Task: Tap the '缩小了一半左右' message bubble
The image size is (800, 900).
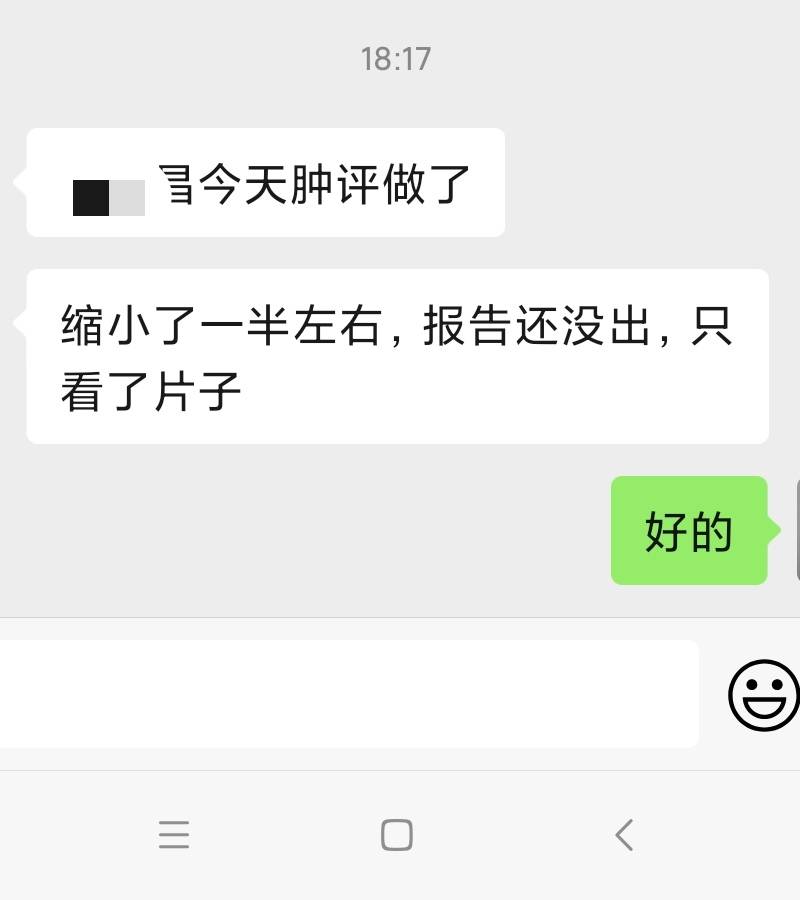Action: point(395,354)
